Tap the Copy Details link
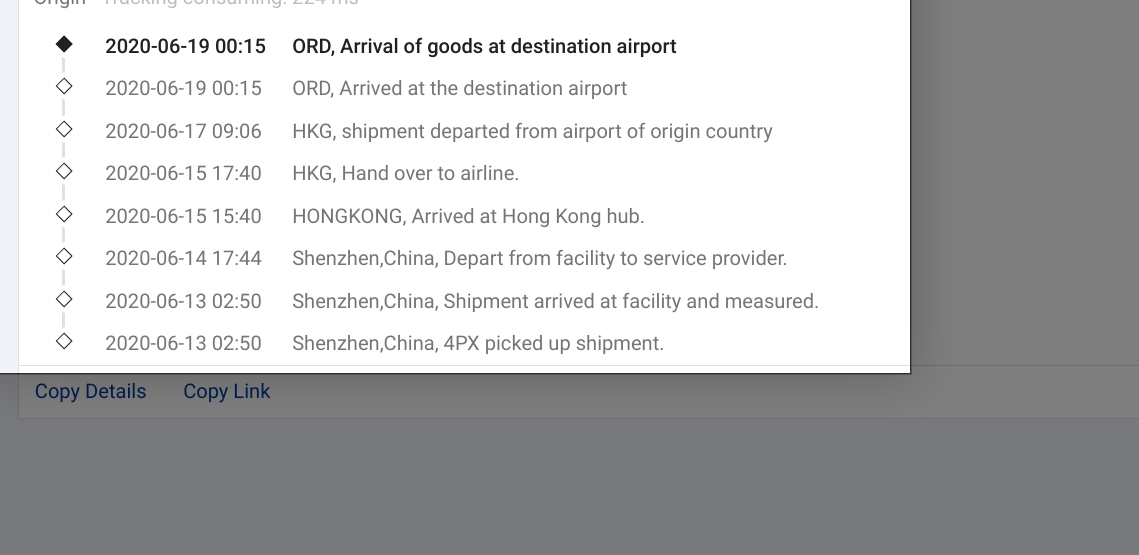Screen dimensions: 1139x555 click(x=90, y=392)
